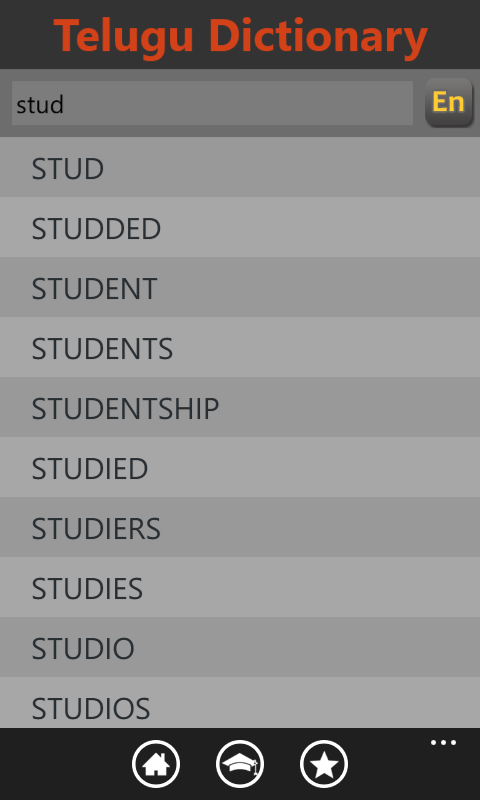The image size is (480, 800).
Task: Open the STUDENTSHIP entry
Action: click(240, 407)
